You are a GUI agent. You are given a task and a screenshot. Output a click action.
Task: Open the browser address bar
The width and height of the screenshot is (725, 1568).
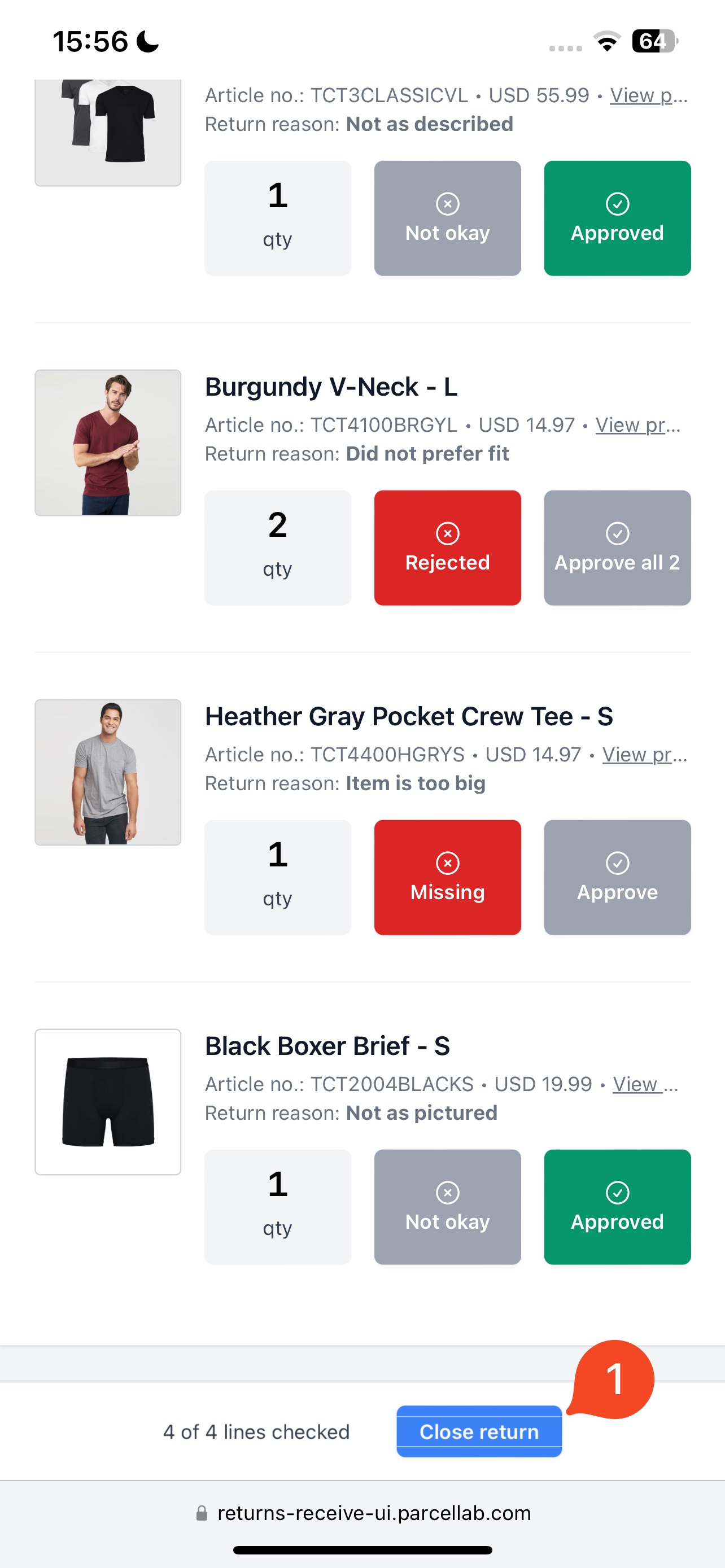[373, 1513]
